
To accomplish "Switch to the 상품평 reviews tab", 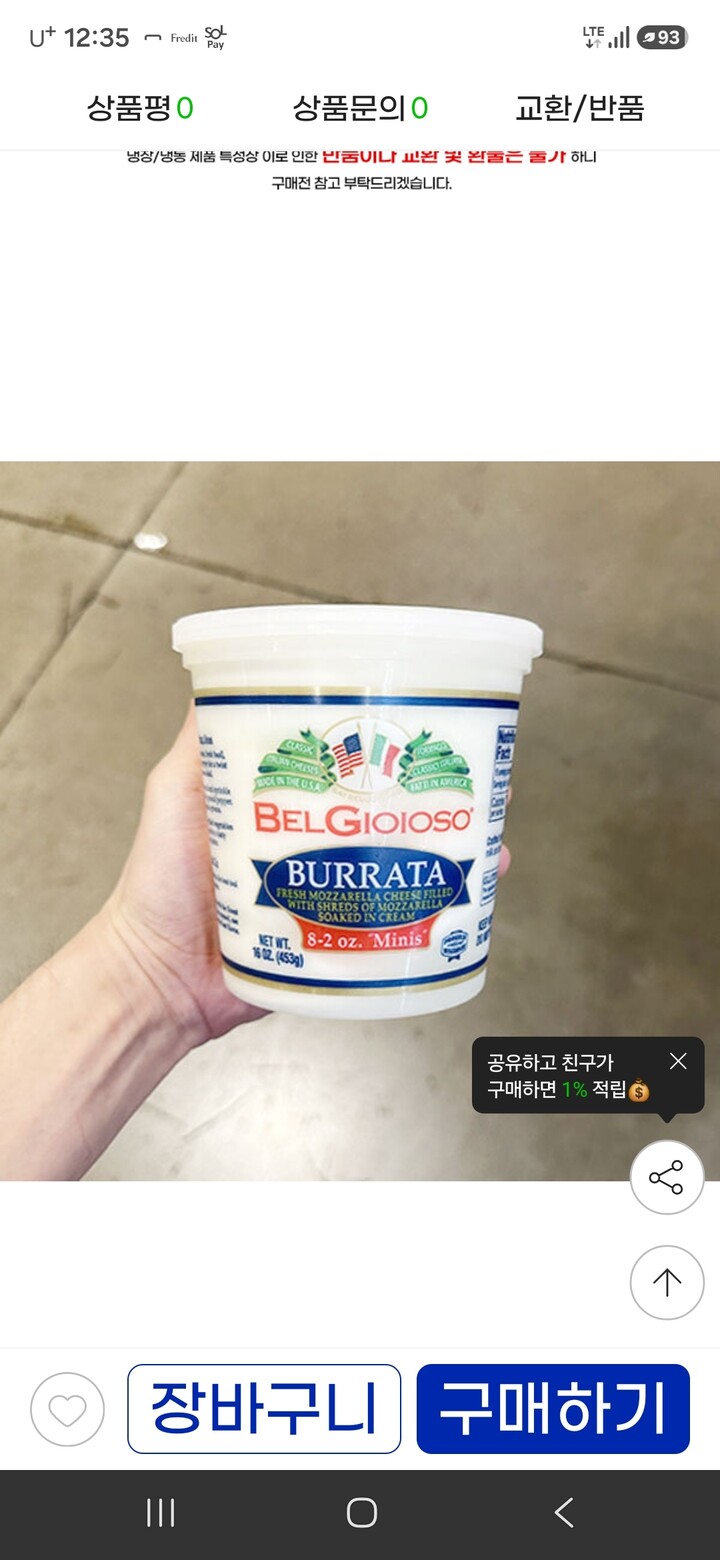I will (140, 108).
